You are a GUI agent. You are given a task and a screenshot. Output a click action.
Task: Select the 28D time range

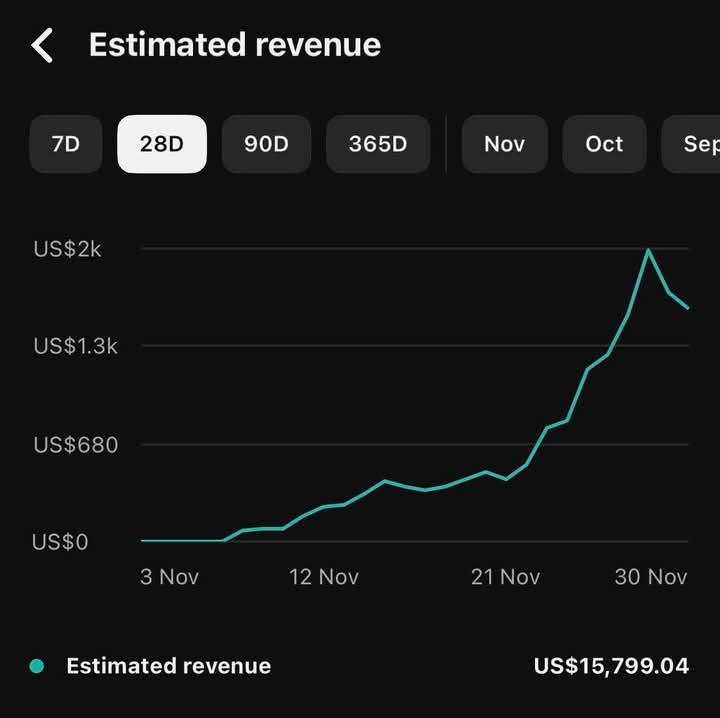click(x=162, y=144)
